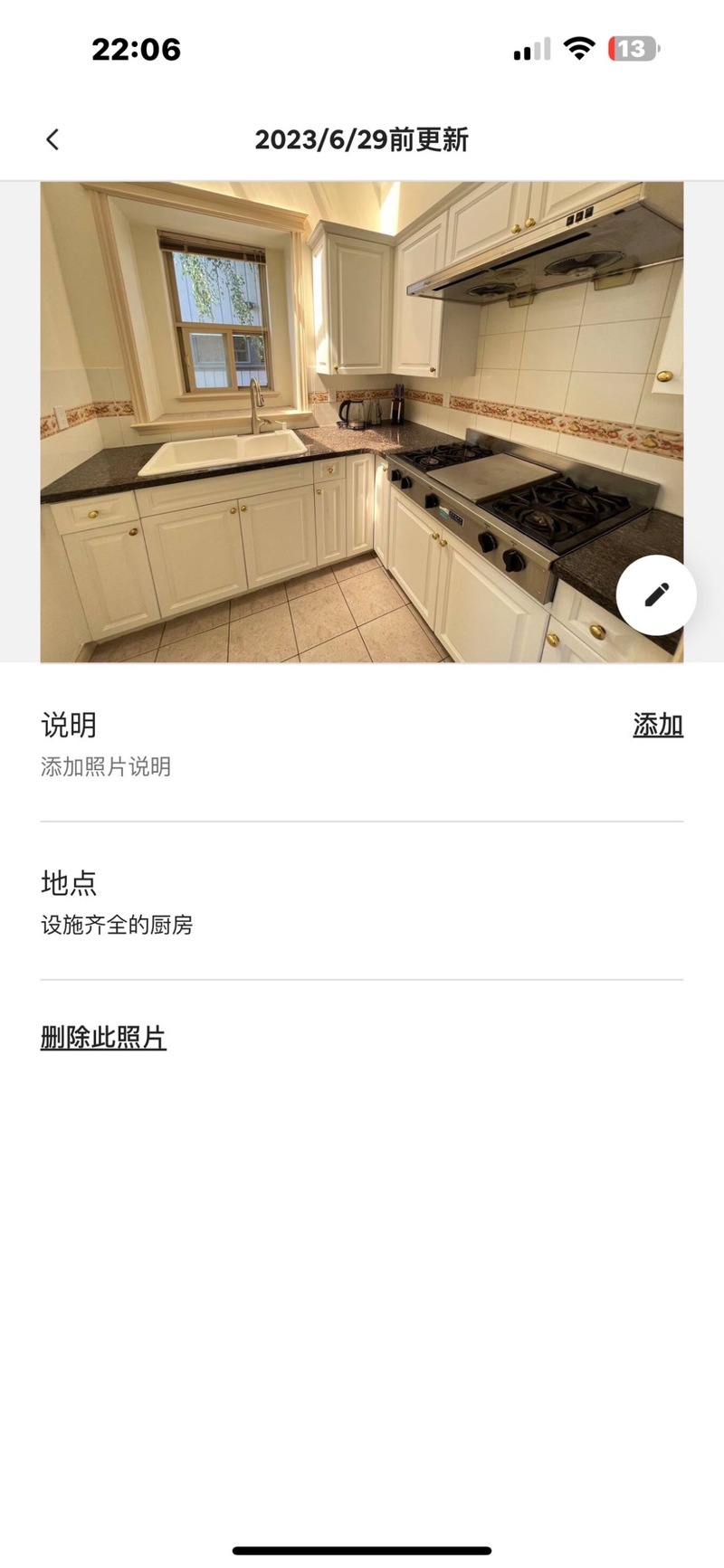Tap 添加 to add a photo description
Image resolution: width=724 pixels, height=1568 pixels.
pos(658,725)
